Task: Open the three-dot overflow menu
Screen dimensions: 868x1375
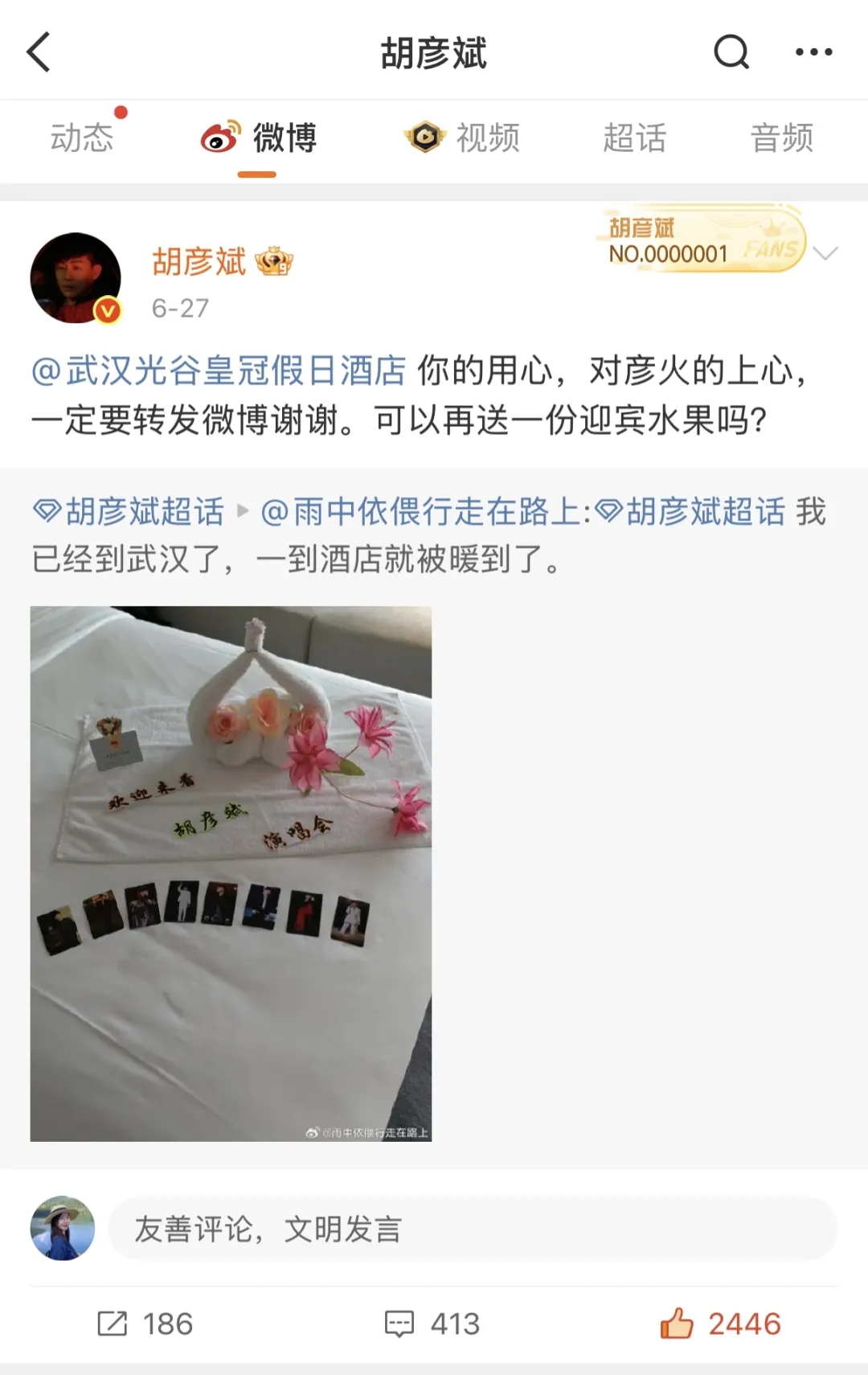Action: pos(813,52)
